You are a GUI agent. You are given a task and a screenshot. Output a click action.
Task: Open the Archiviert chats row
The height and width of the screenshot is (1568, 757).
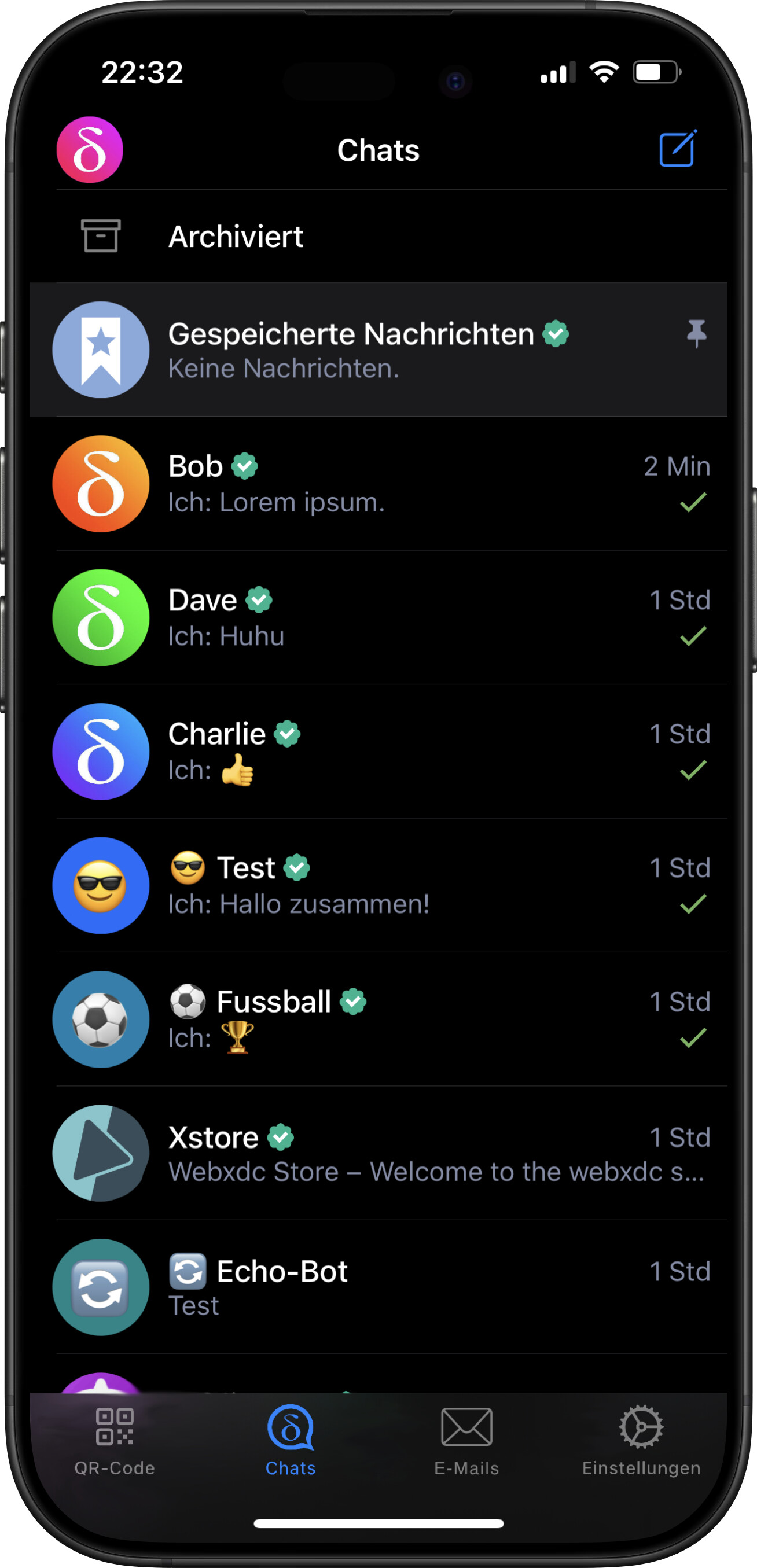378,236
